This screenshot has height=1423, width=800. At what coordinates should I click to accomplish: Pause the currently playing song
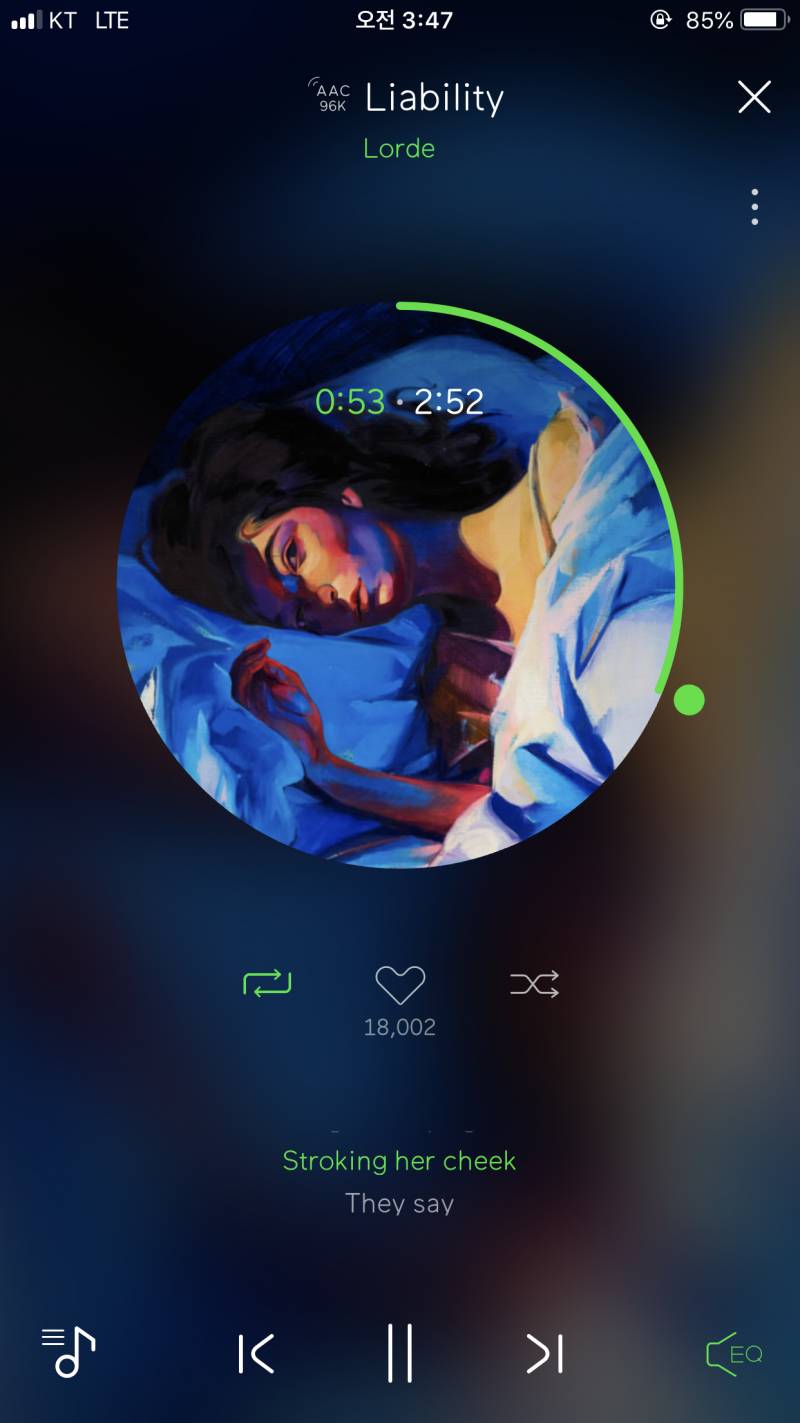[400, 1353]
